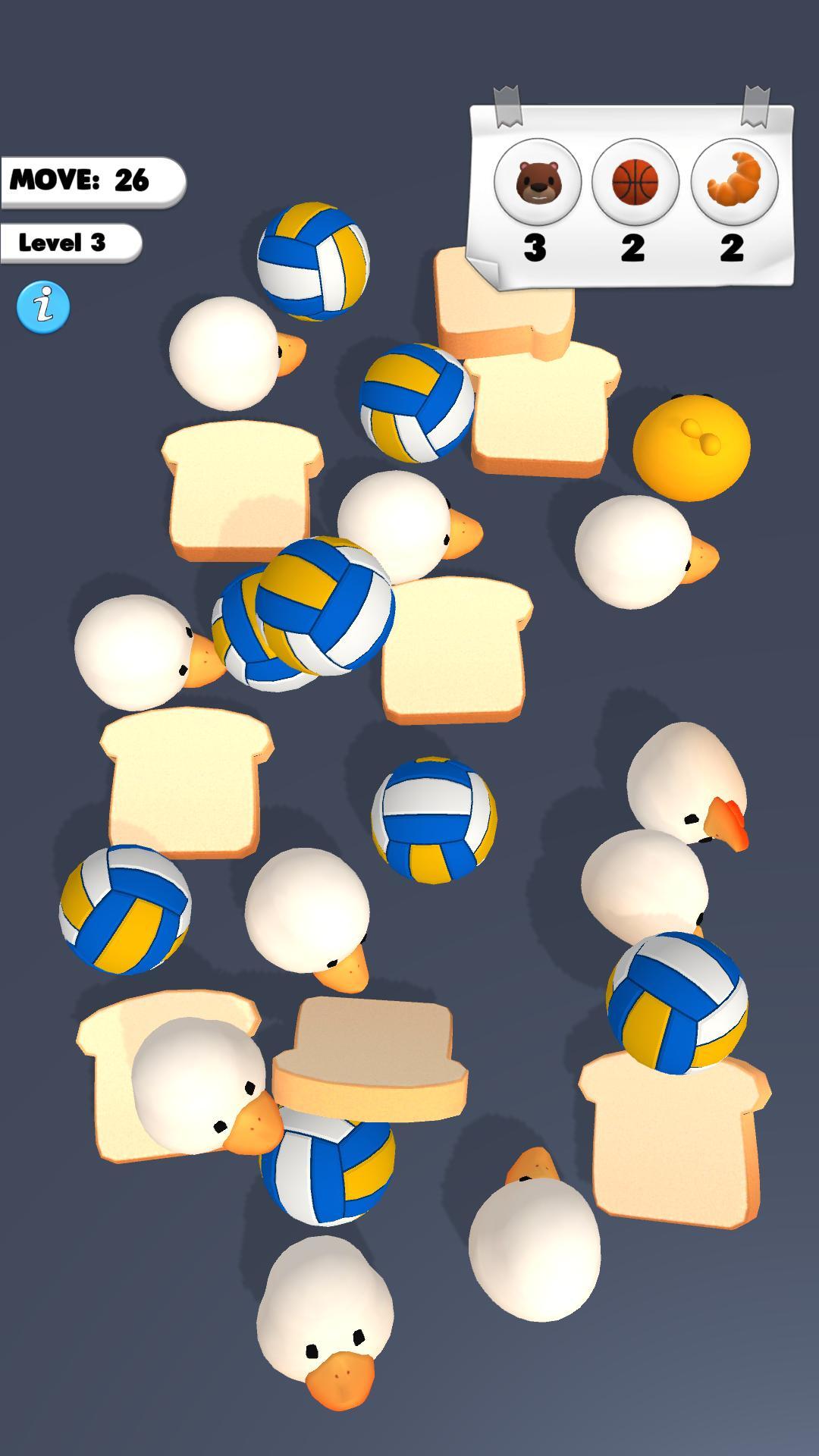Select the bear icon on the goal panel
This screenshot has width=819, height=1456.
(537, 178)
